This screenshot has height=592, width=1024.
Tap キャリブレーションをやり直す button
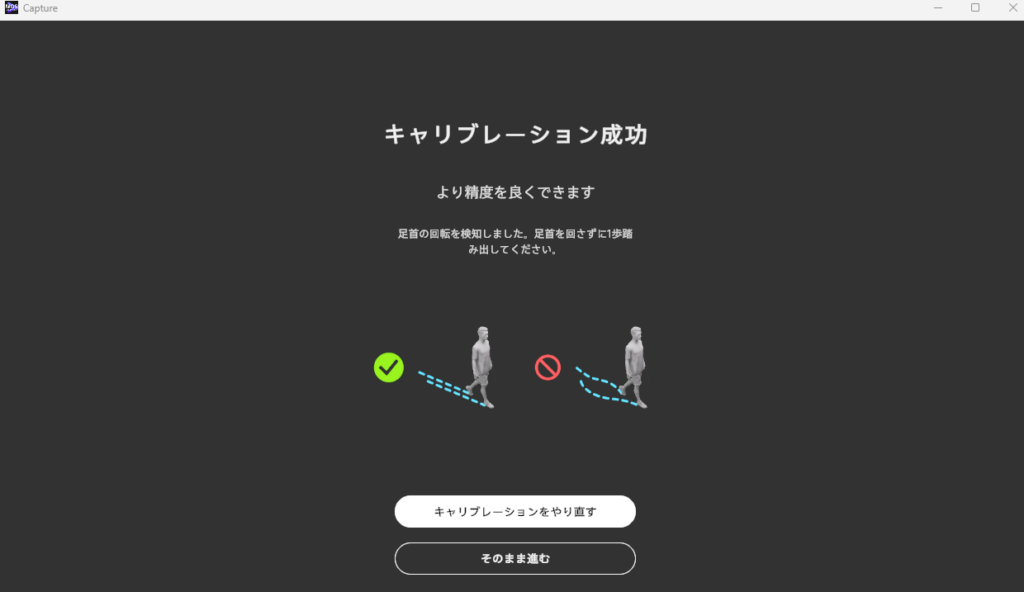coord(515,511)
